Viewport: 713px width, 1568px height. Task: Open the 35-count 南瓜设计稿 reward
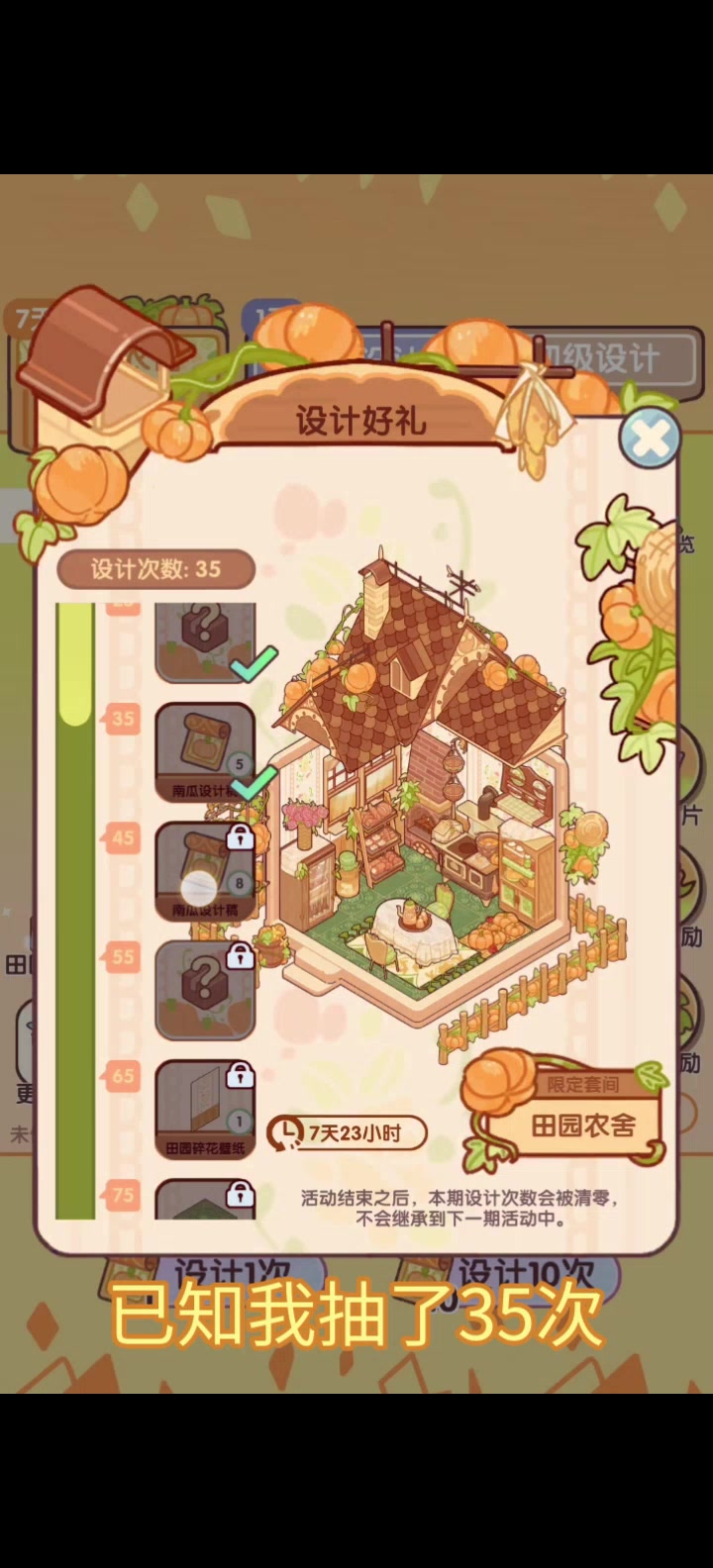pos(204,751)
